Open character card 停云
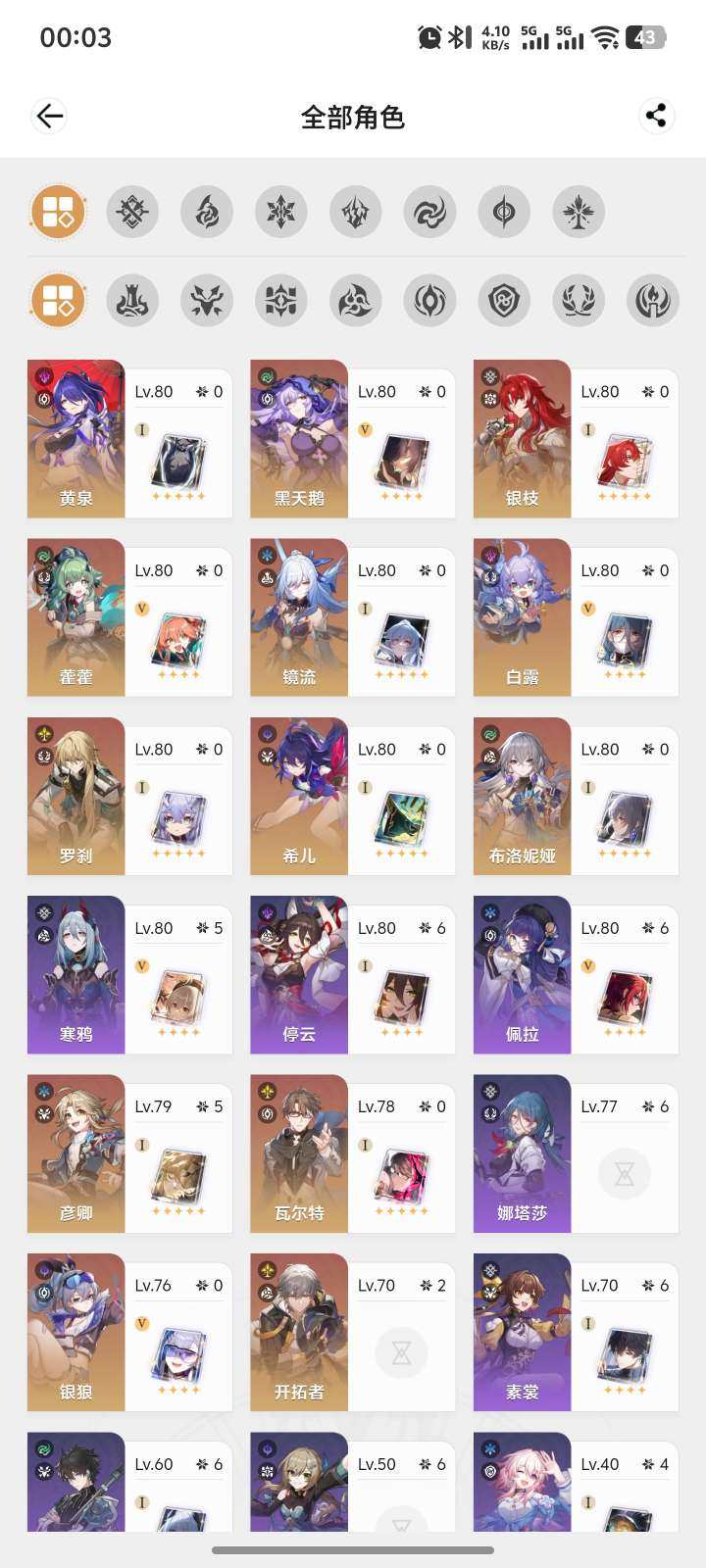 pos(352,975)
